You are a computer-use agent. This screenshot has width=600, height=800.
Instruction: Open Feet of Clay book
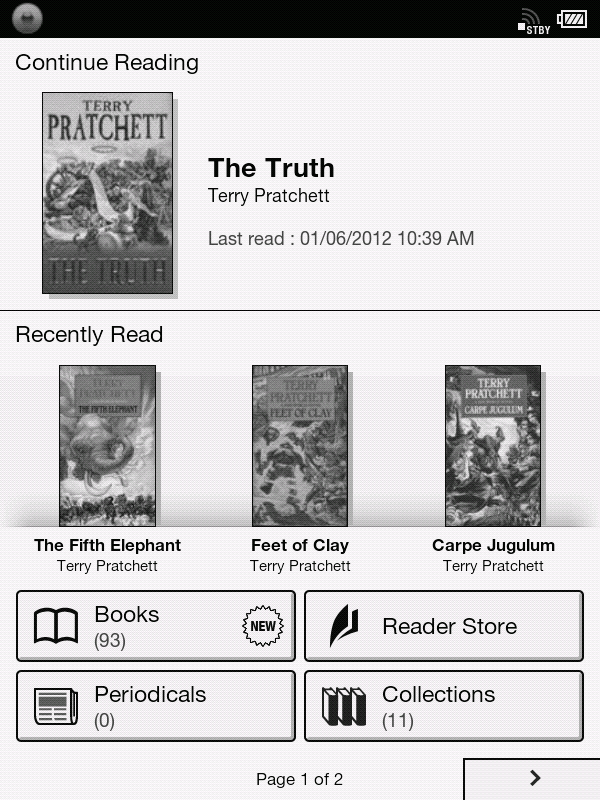(x=300, y=446)
